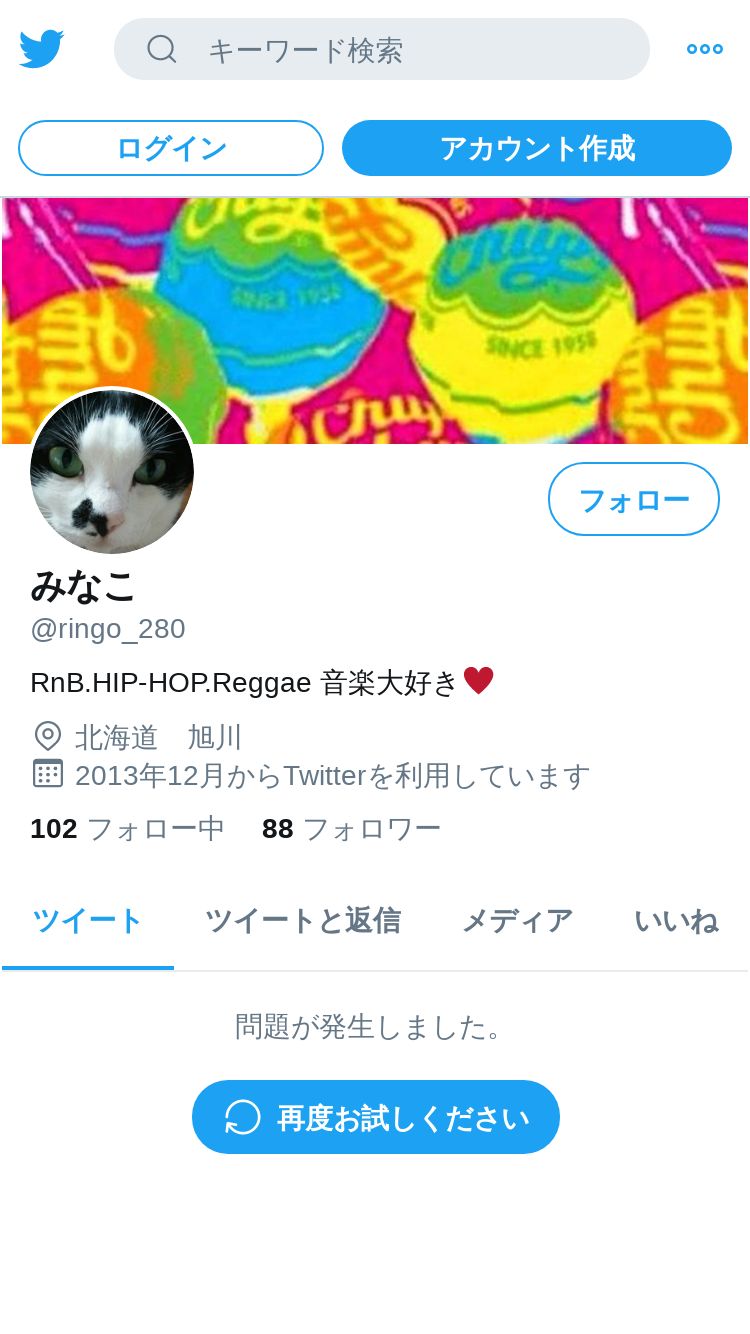View the 102 フォロー中 list
This screenshot has height=1334, width=750.
pyautogui.click(x=127, y=828)
